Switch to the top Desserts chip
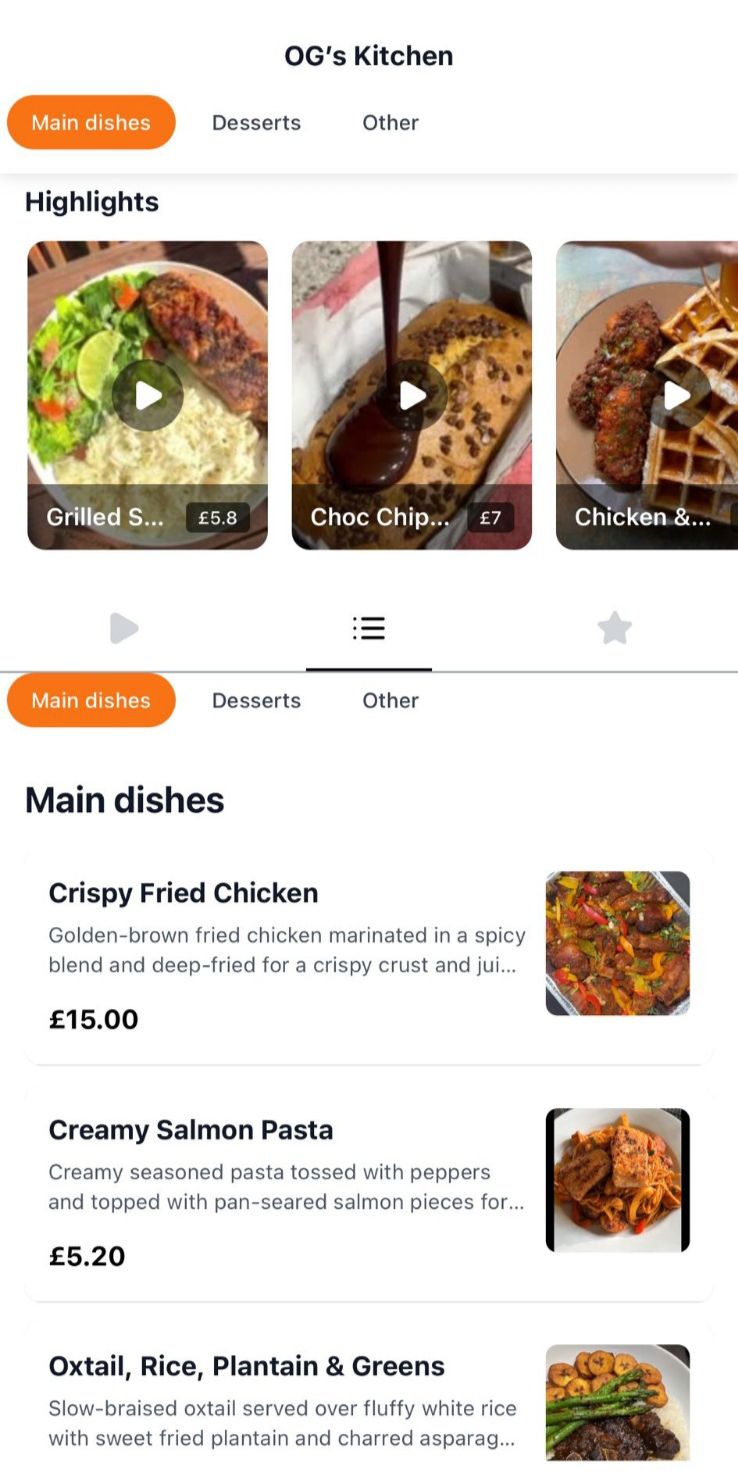Image resolution: width=738 pixels, height=1472 pixels. (x=256, y=123)
